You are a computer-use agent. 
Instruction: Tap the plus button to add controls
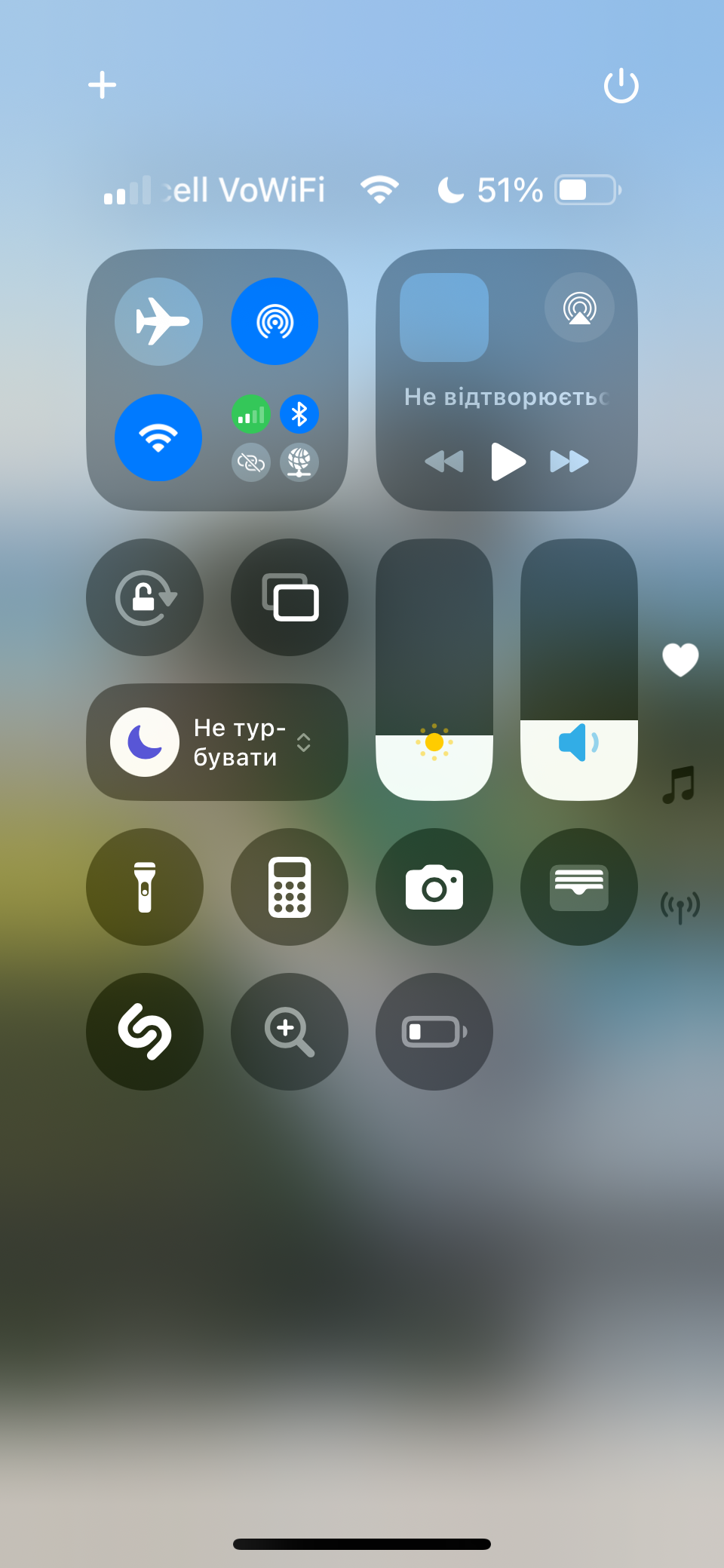pos(102,84)
